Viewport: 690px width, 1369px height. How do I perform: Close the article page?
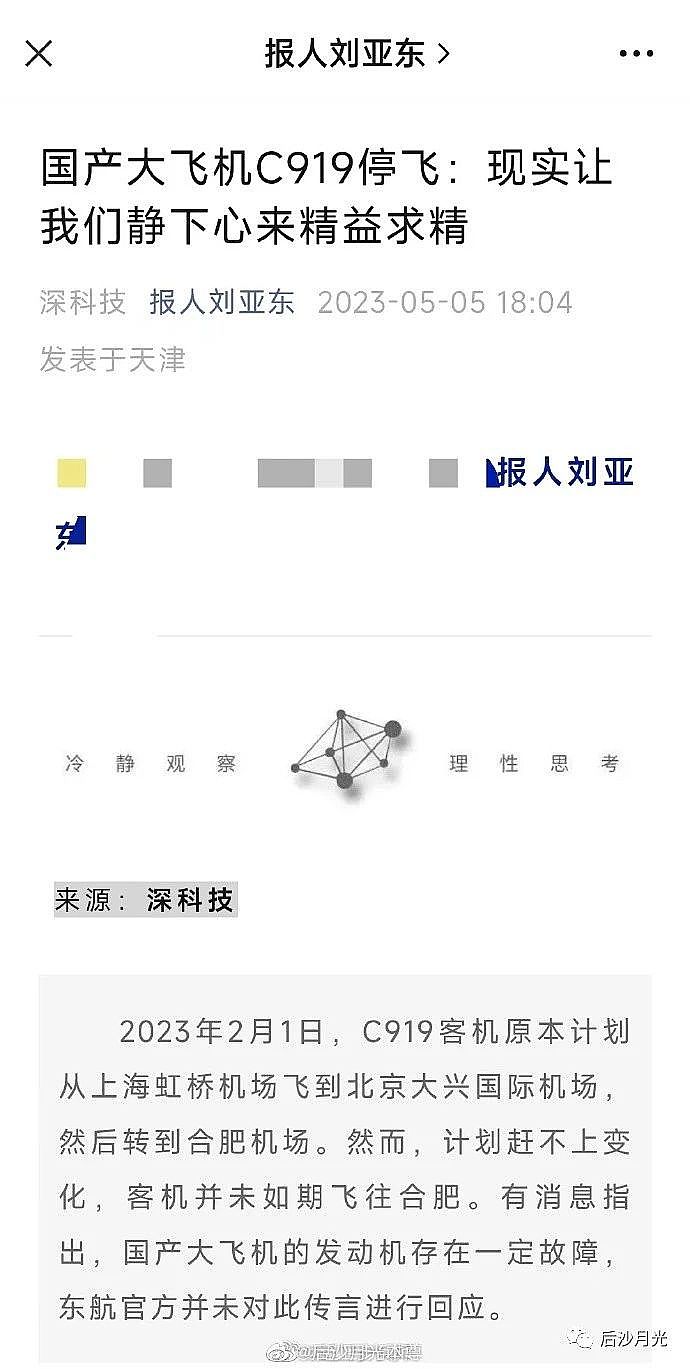pos(38,53)
